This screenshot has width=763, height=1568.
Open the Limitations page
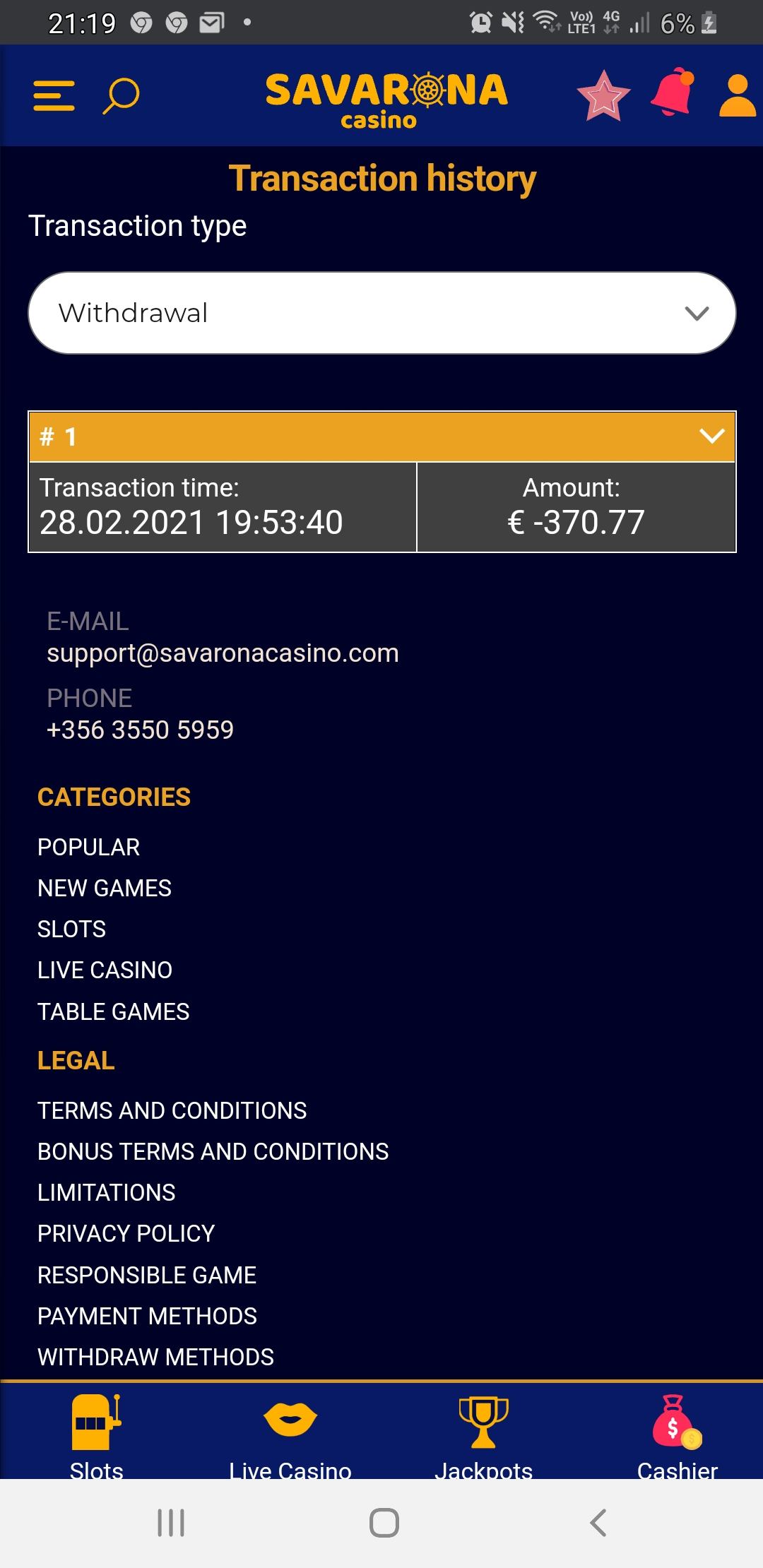click(x=106, y=1192)
